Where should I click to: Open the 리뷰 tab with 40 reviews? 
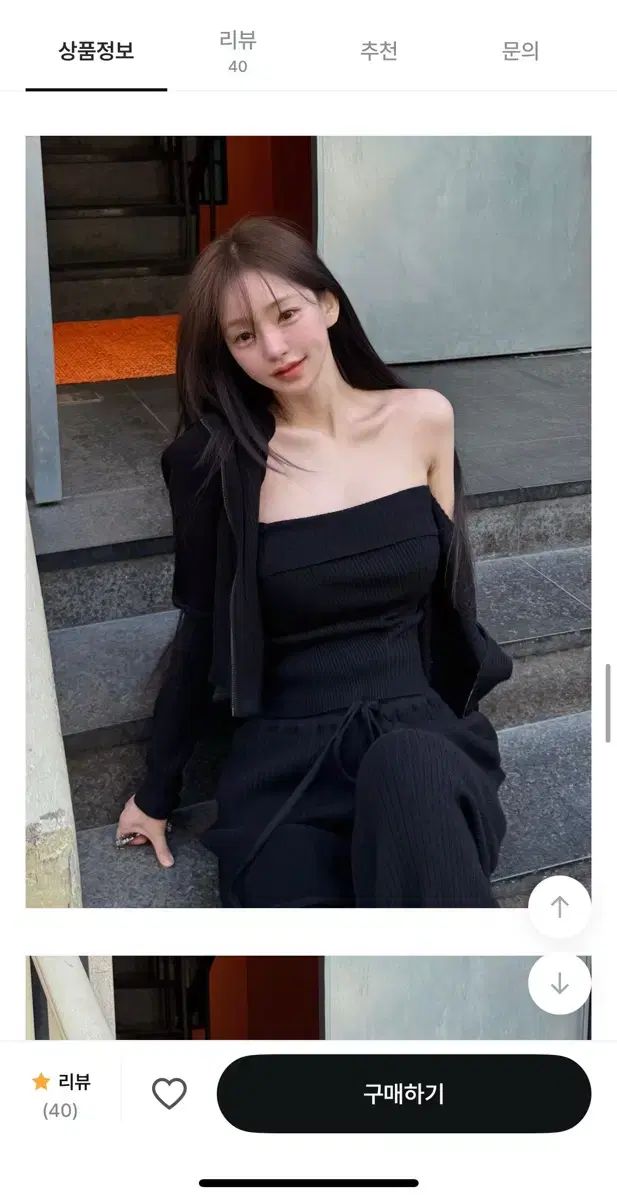(x=238, y=52)
